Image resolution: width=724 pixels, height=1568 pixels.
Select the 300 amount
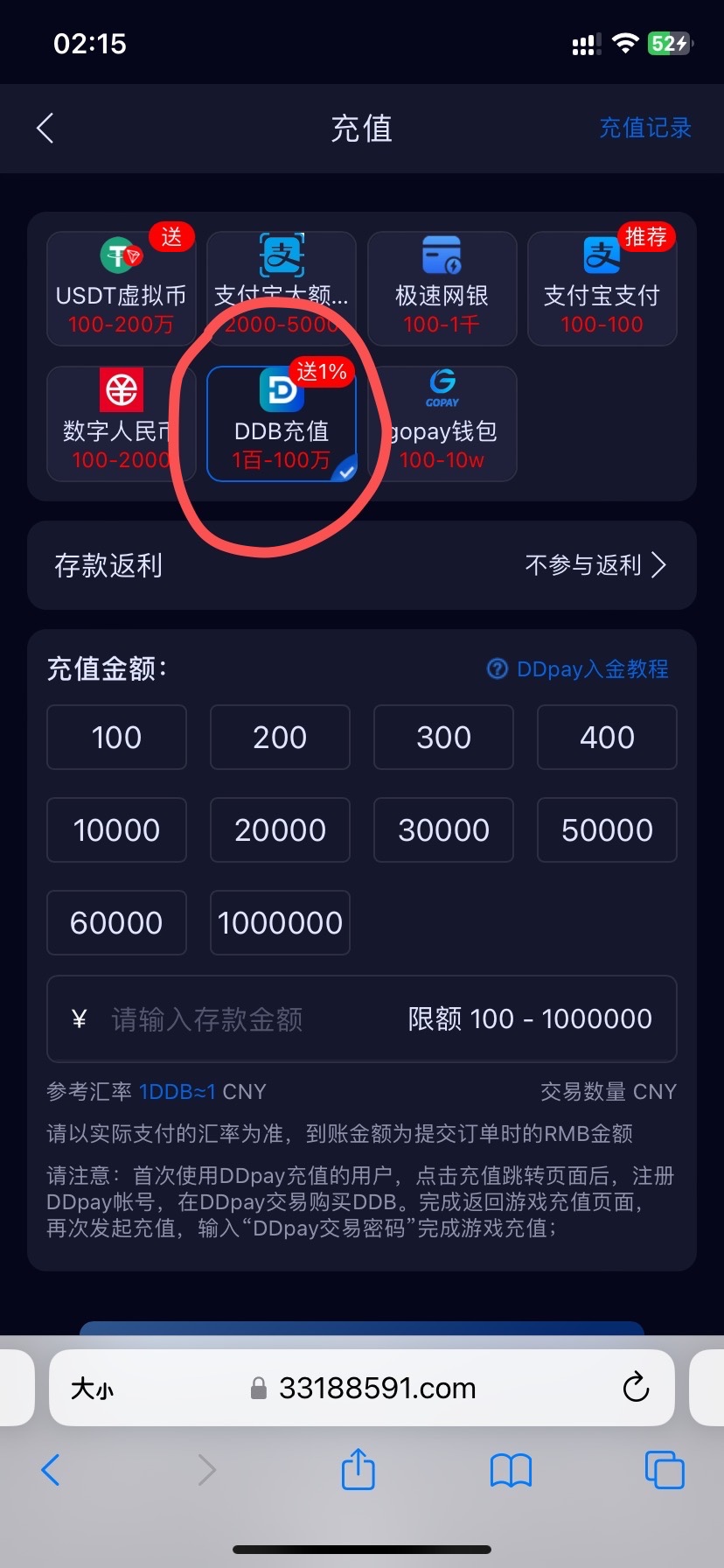[443, 738]
